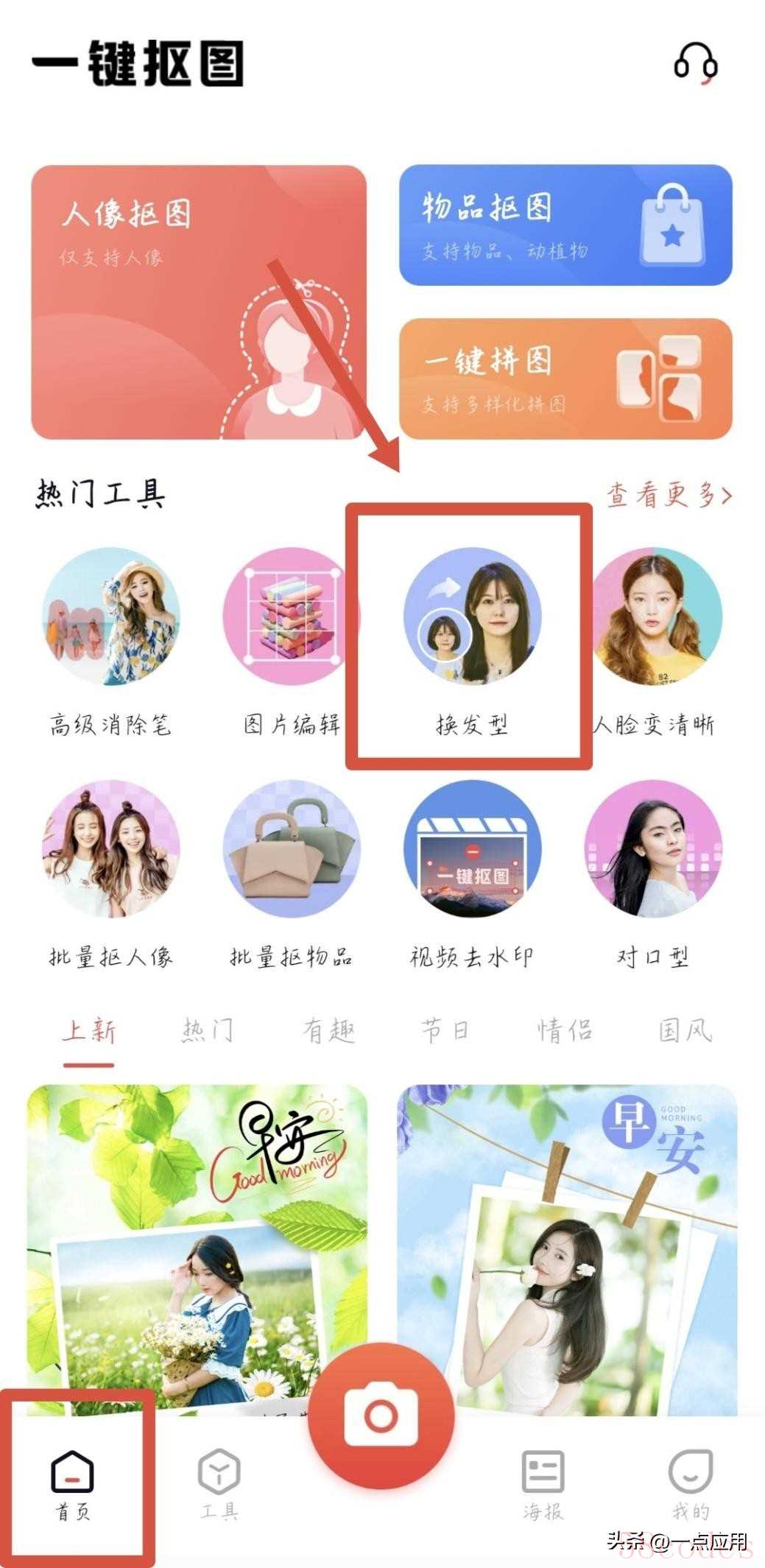Switch to the 国风 template tab
Screen dimensions: 765x1568
pyautogui.click(x=685, y=1031)
